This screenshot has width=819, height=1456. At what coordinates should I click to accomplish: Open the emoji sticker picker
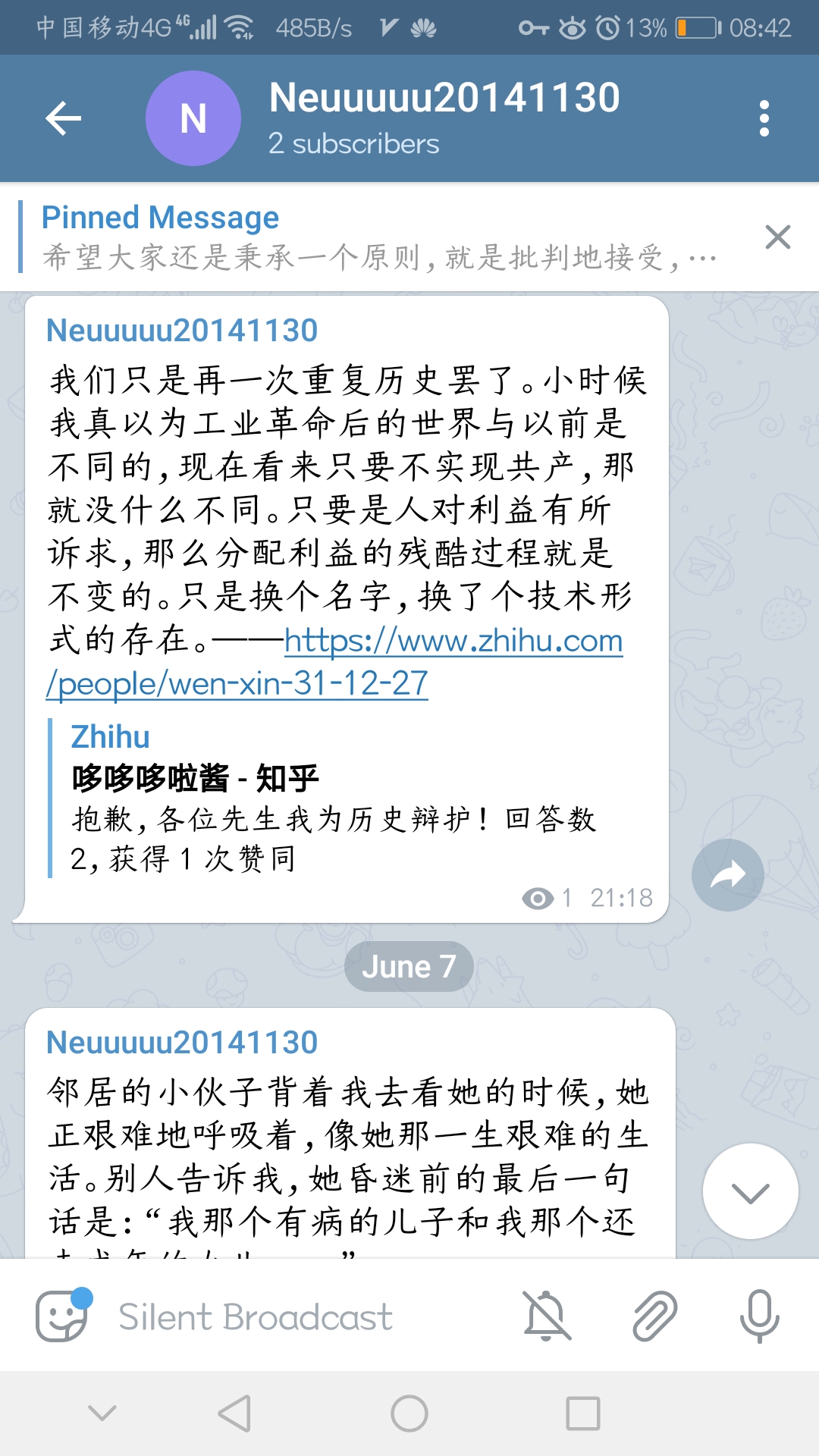click(x=62, y=1316)
